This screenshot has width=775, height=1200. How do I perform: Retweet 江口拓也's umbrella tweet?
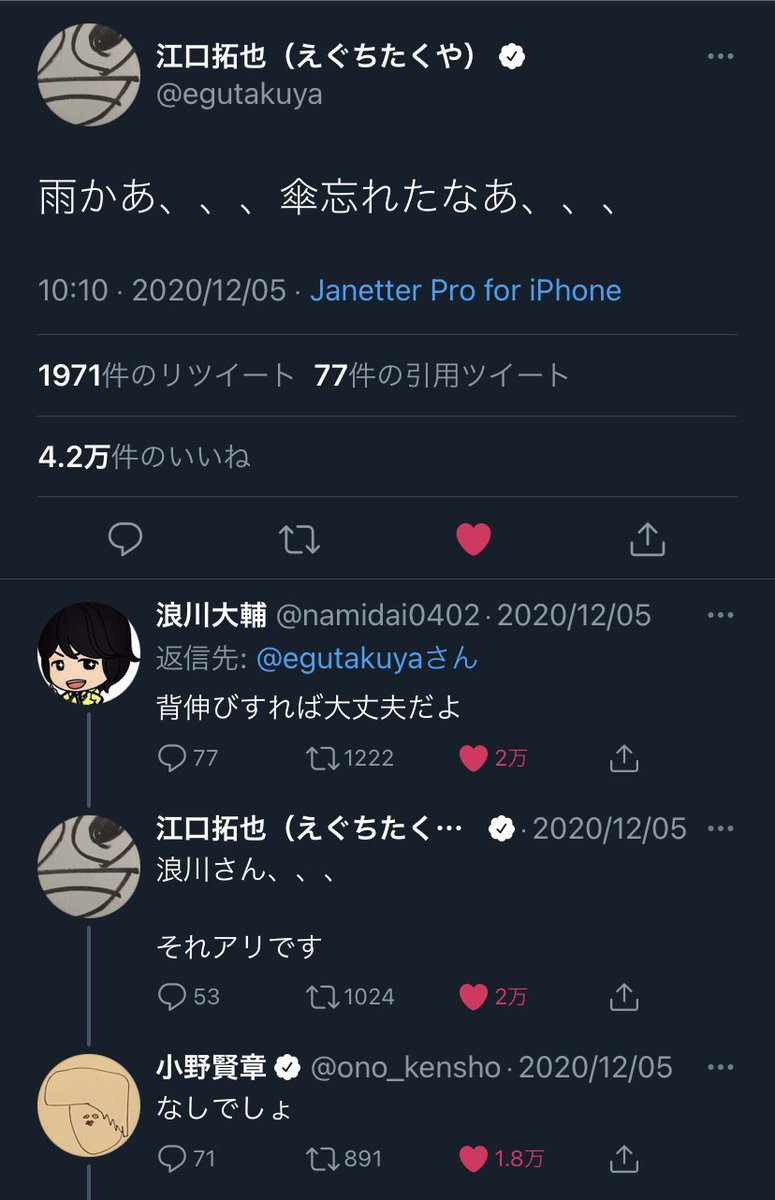[x=299, y=539]
